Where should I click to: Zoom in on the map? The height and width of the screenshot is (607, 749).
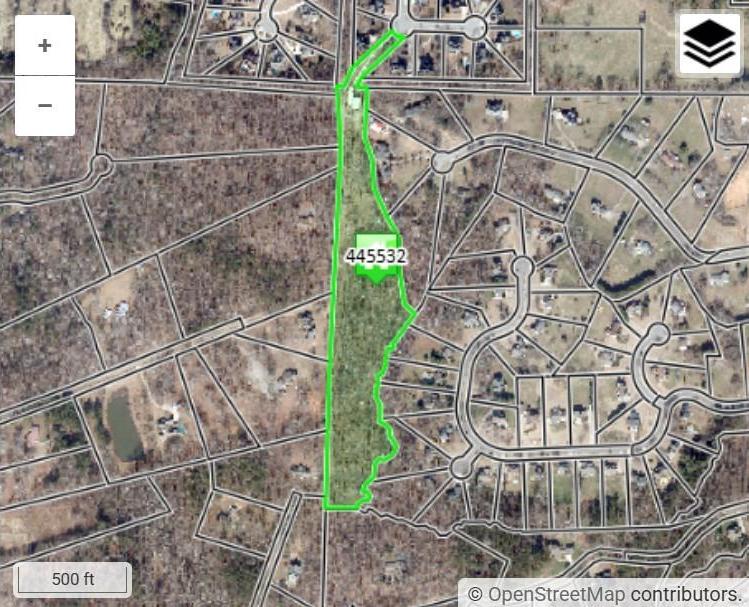[44, 46]
